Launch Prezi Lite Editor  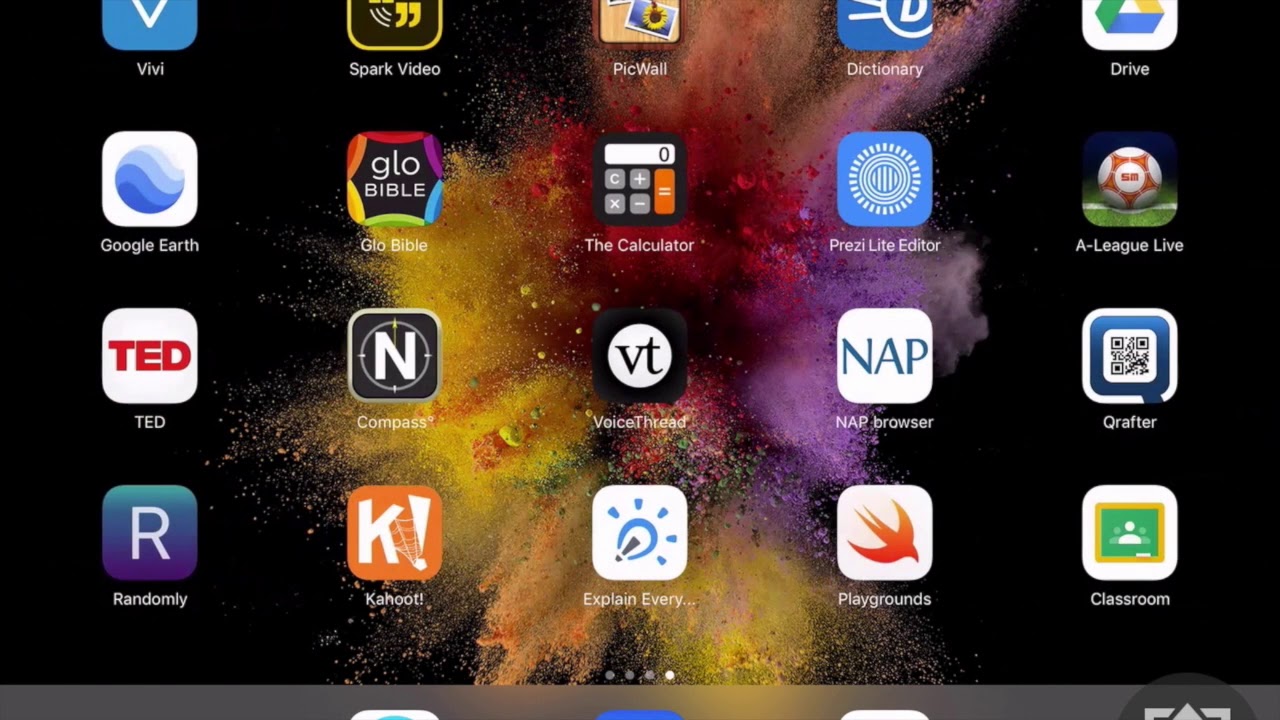tap(884, 180)
